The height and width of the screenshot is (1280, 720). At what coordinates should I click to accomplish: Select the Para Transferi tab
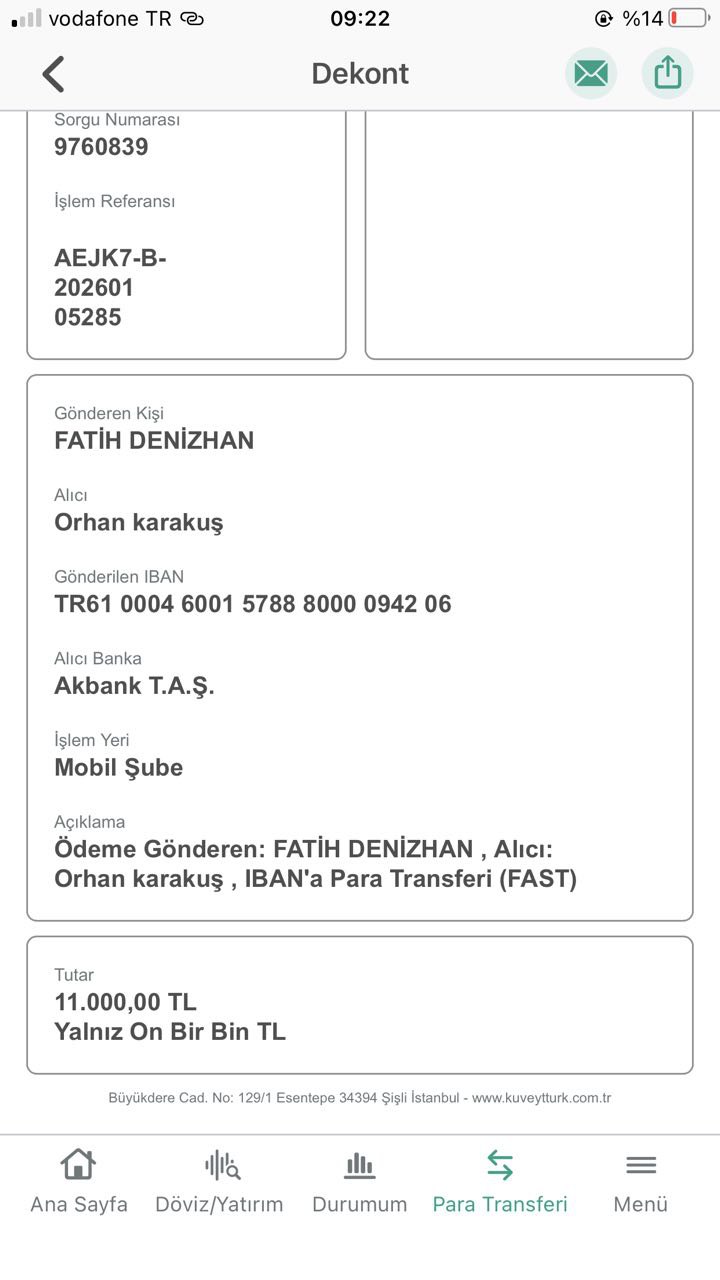pos(500,1182)
